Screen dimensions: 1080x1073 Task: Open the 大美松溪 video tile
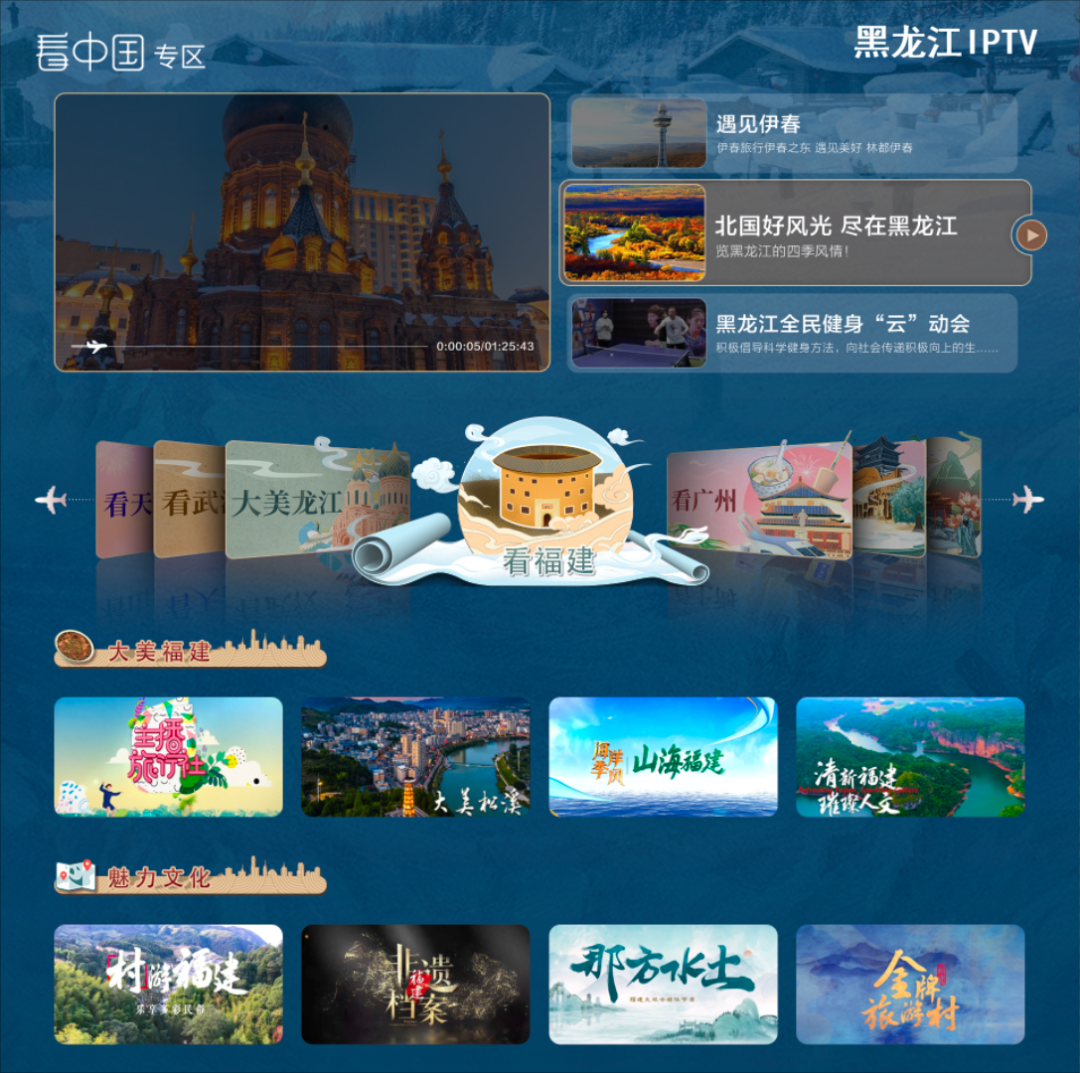click(415, 757)
